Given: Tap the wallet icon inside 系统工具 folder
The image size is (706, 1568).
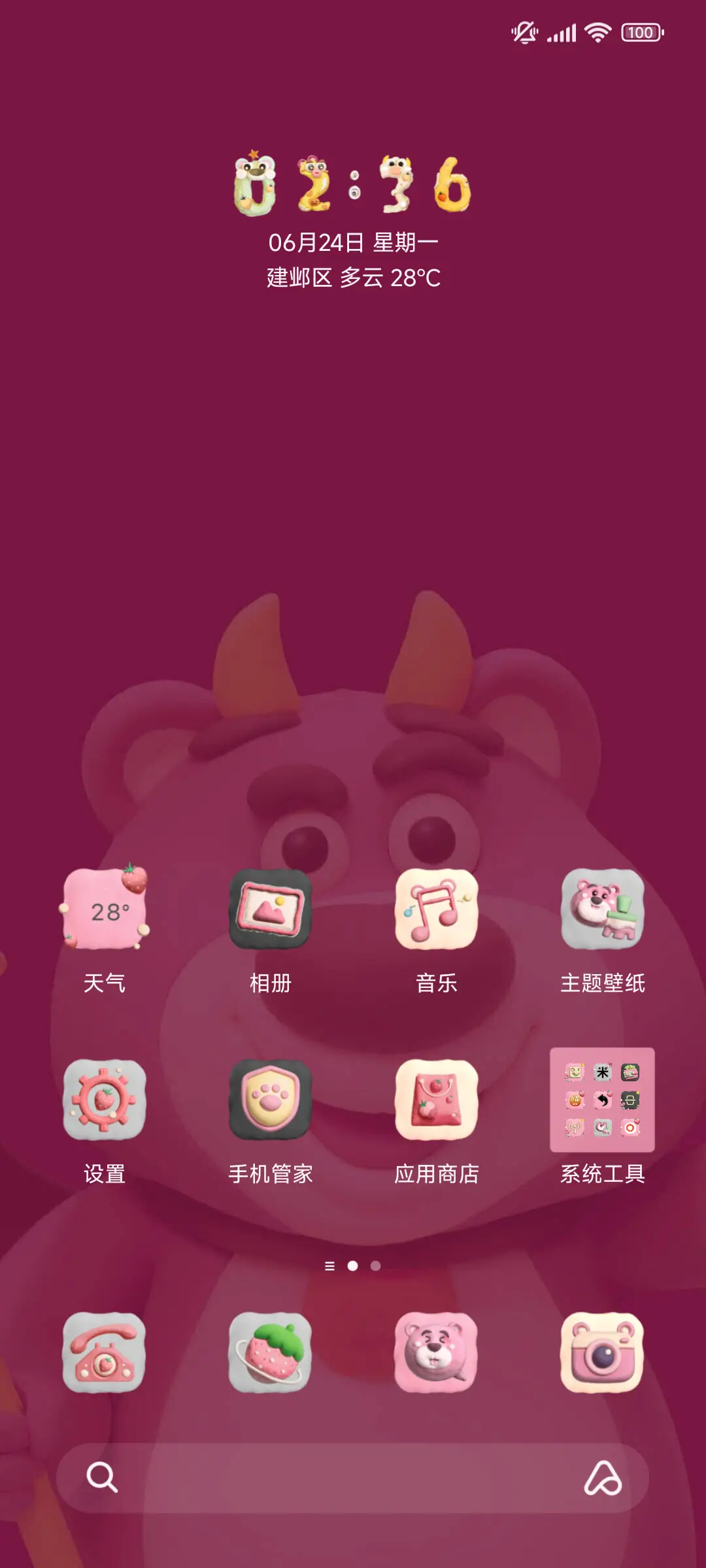Looking at the screenshot, I should coord(630,1073).
